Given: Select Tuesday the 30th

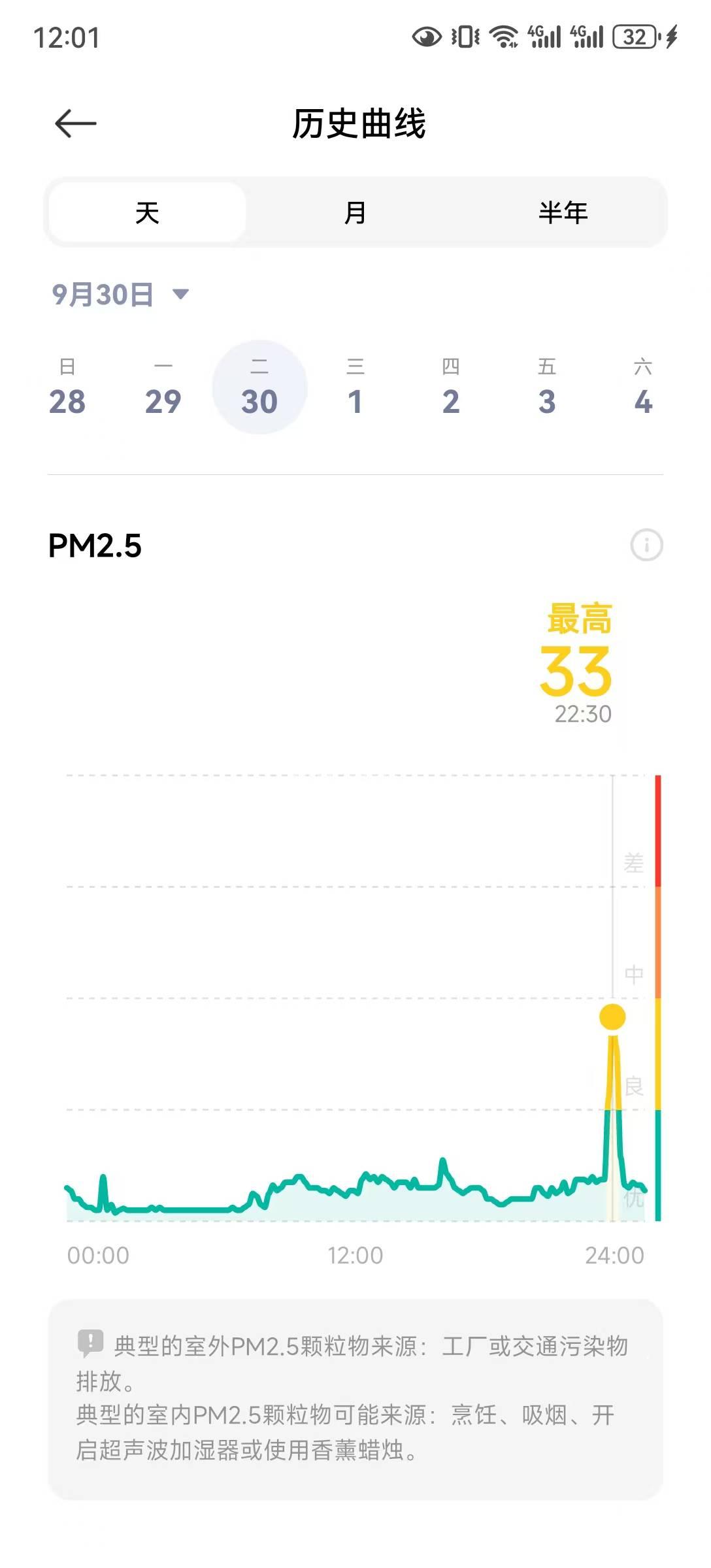Looking at the screenshot, I should coord(259,388).
